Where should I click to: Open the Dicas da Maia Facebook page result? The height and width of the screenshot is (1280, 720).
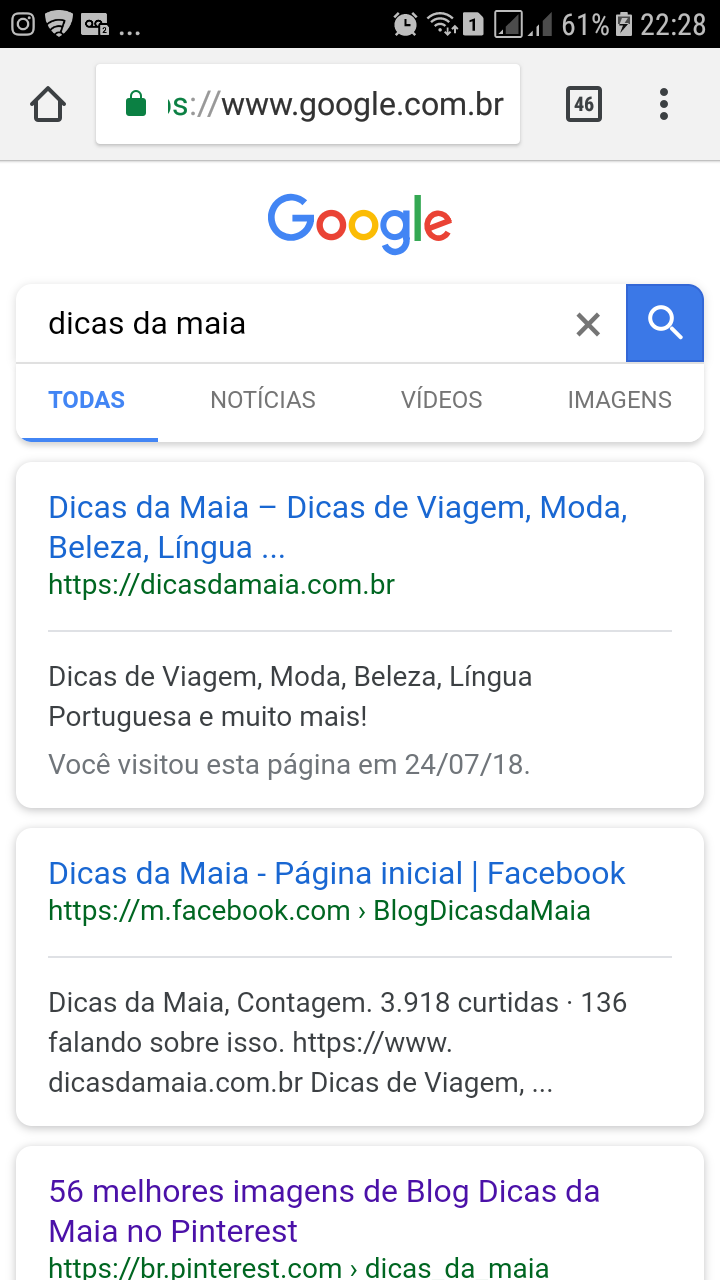click(336, 873)
